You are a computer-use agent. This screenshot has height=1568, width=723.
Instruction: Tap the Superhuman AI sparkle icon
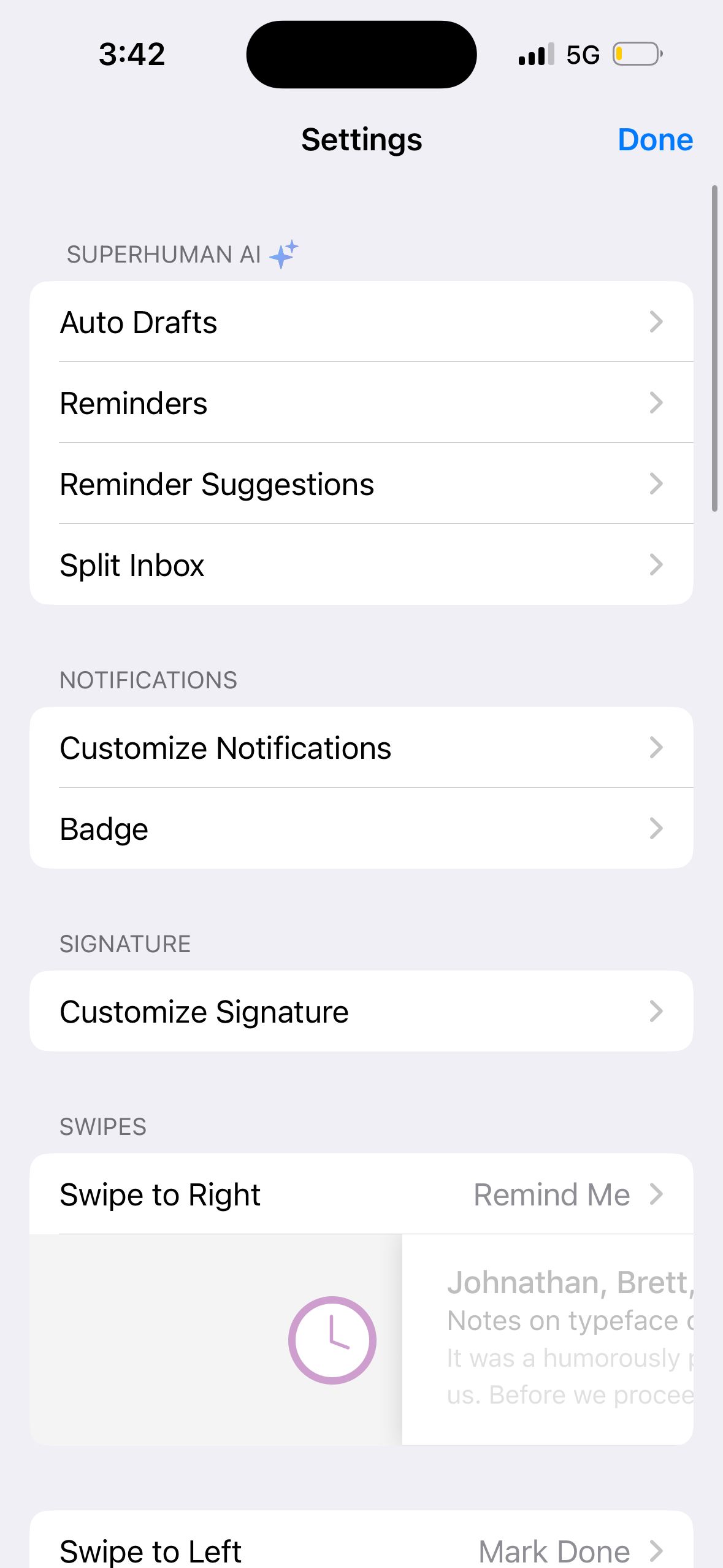(284, 253)
